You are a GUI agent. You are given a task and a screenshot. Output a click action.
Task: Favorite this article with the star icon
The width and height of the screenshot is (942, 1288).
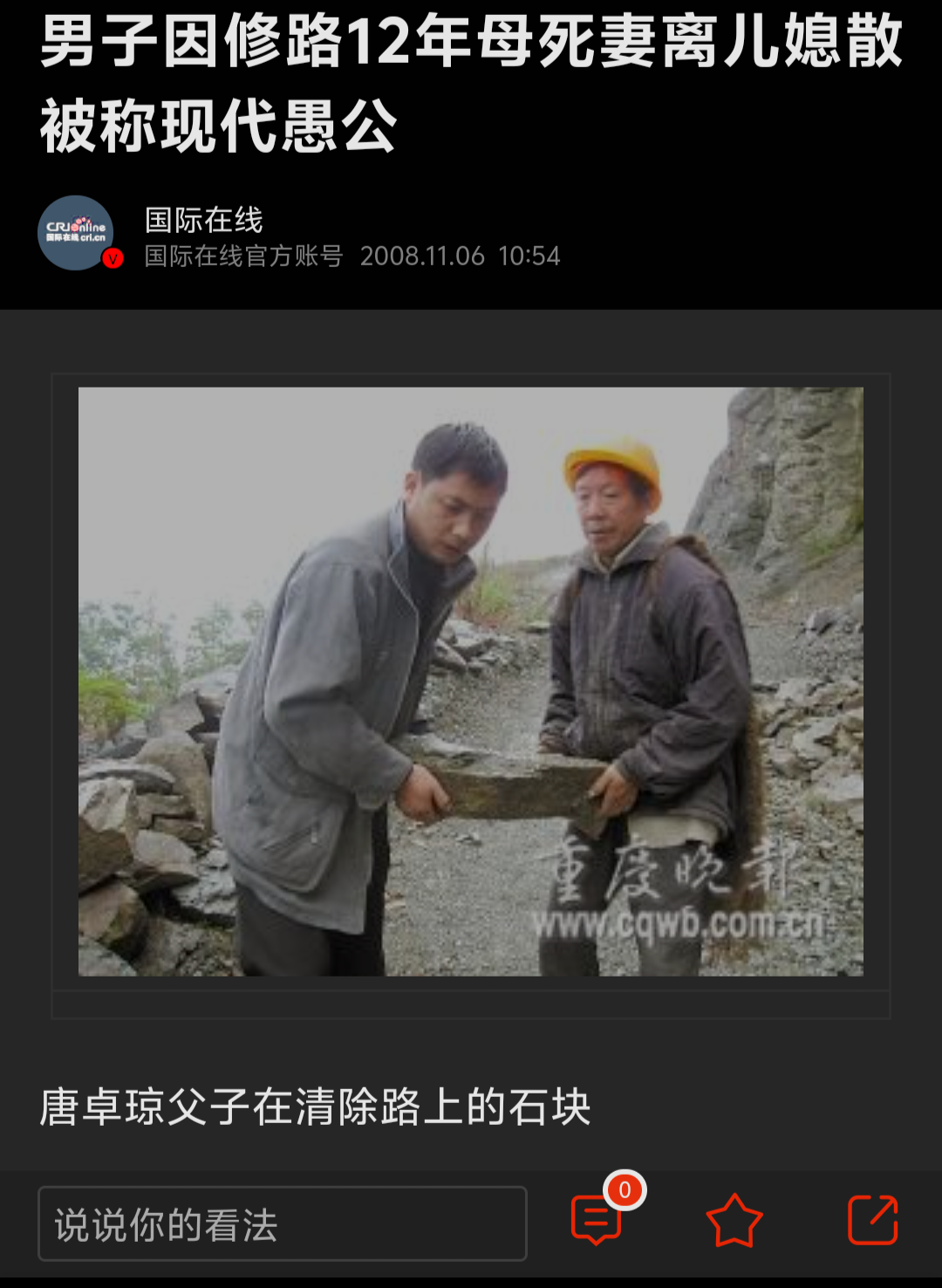(734, 1220)
